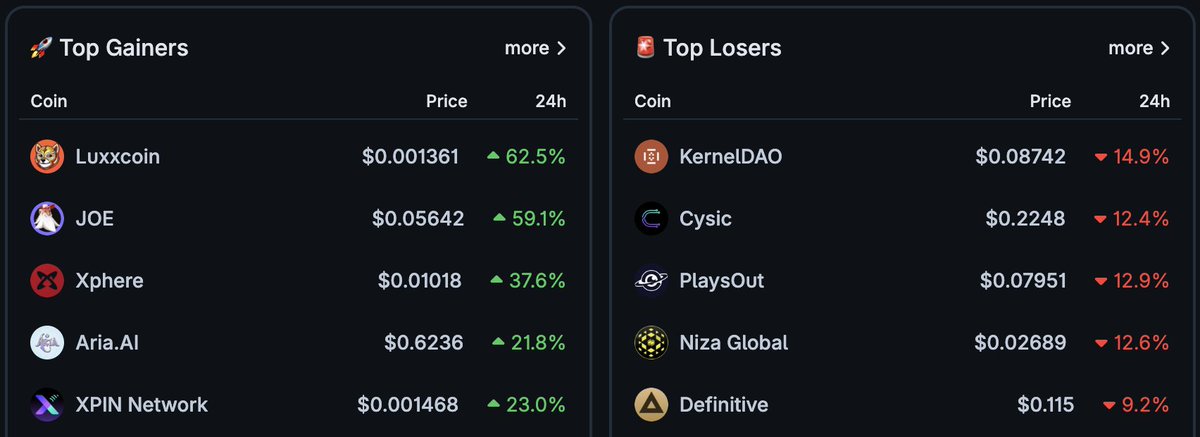Open the Luxxcoin coin row

coord(117,156)
